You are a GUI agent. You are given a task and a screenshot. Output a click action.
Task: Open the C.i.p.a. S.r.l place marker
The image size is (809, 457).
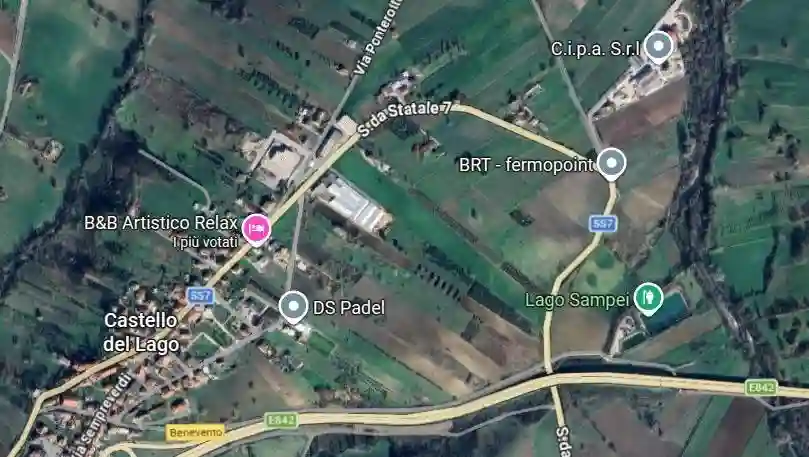(x=657, y=46)
